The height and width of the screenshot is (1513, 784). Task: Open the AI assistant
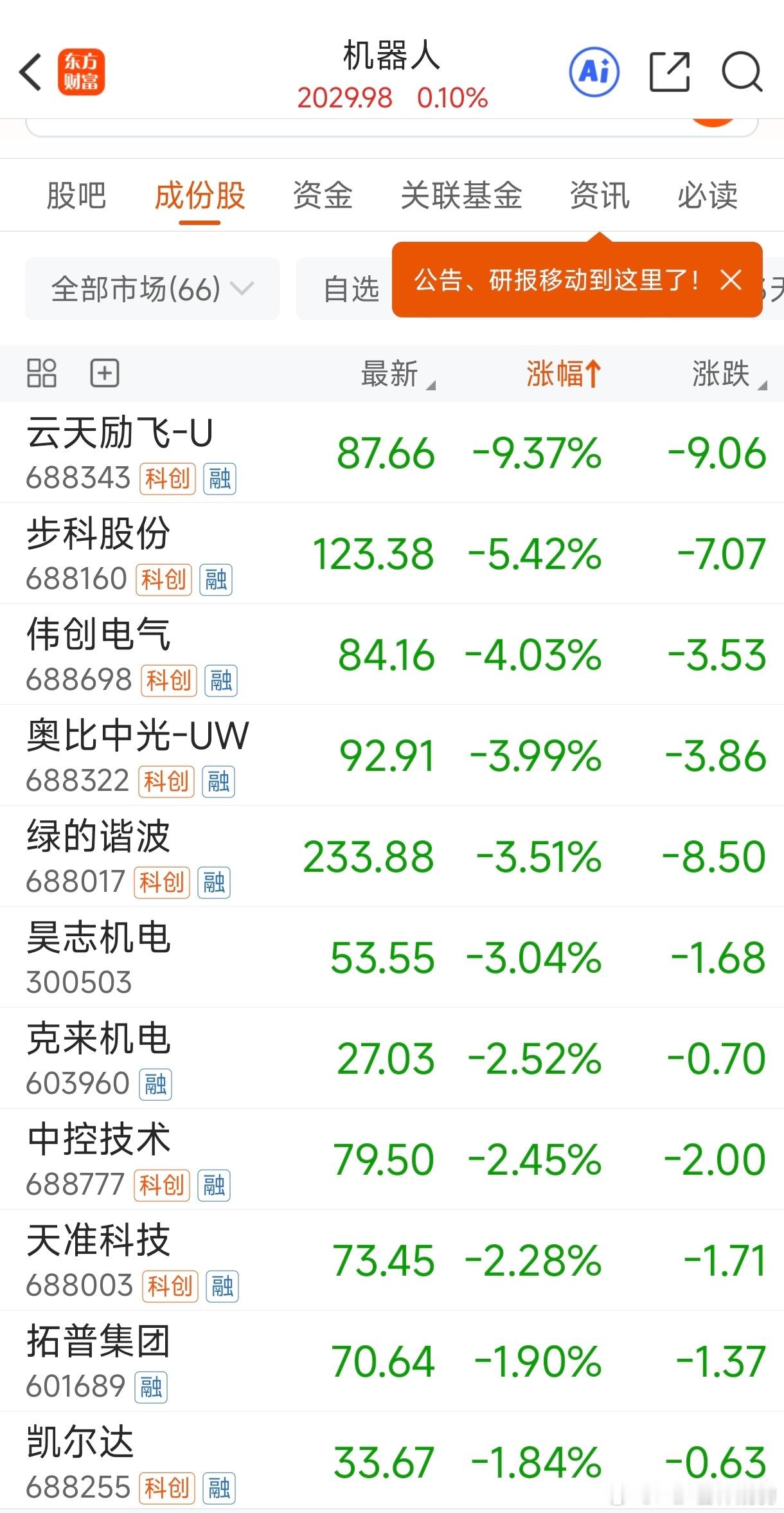click(593, 73)
